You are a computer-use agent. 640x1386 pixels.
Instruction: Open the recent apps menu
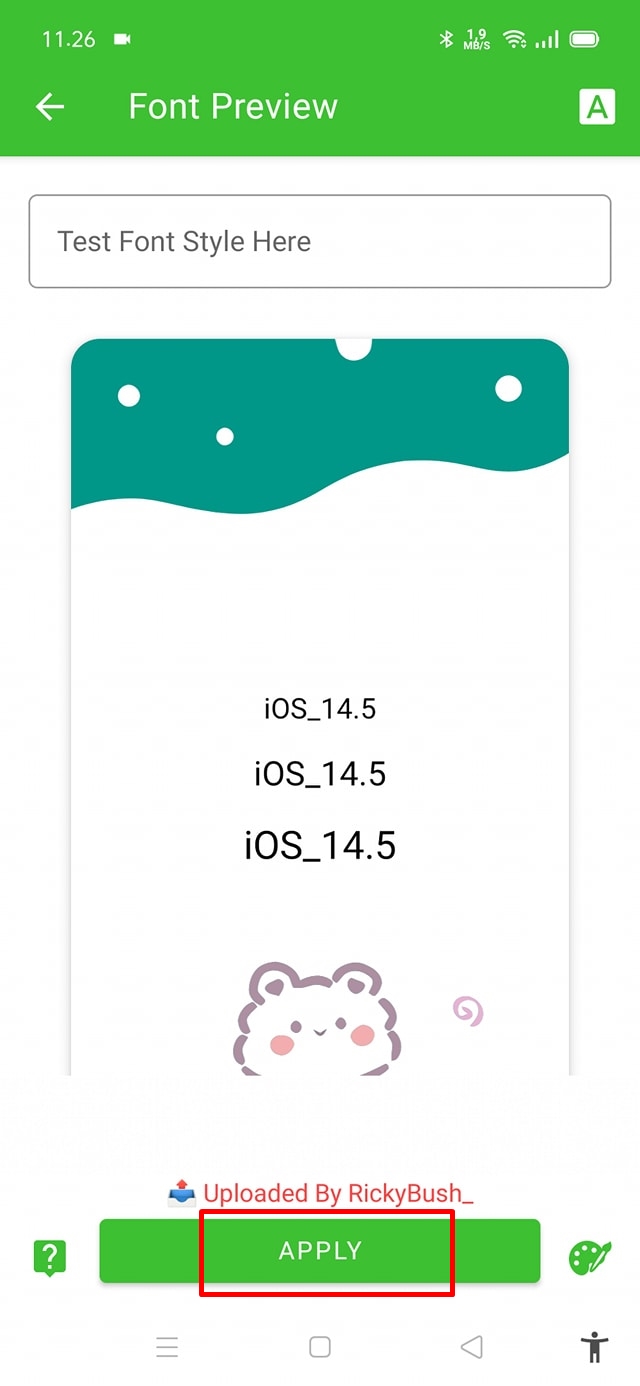(x=167, y=1347)
